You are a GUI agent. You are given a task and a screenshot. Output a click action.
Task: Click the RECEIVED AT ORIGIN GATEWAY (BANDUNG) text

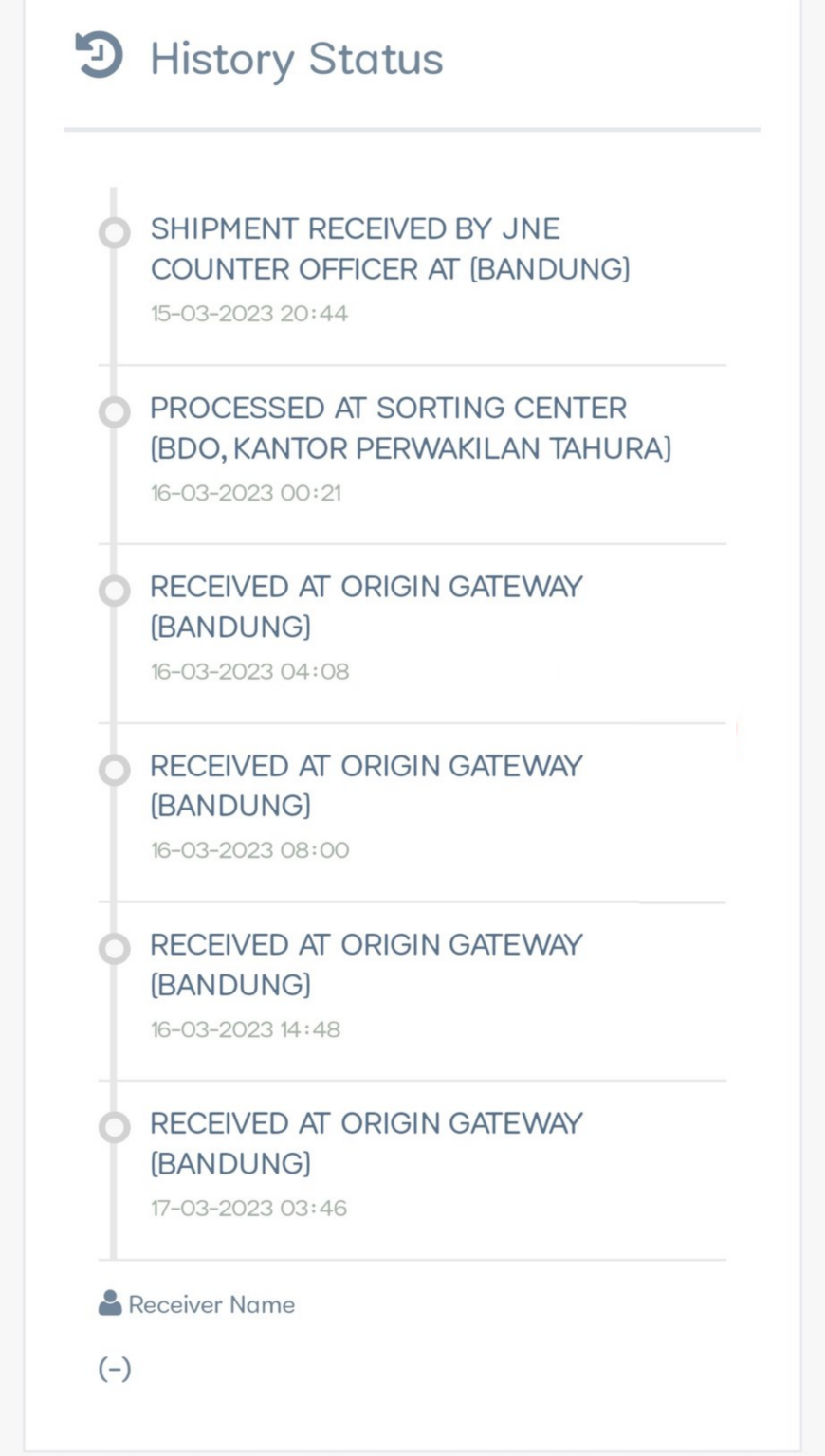[x=366, y=607]
